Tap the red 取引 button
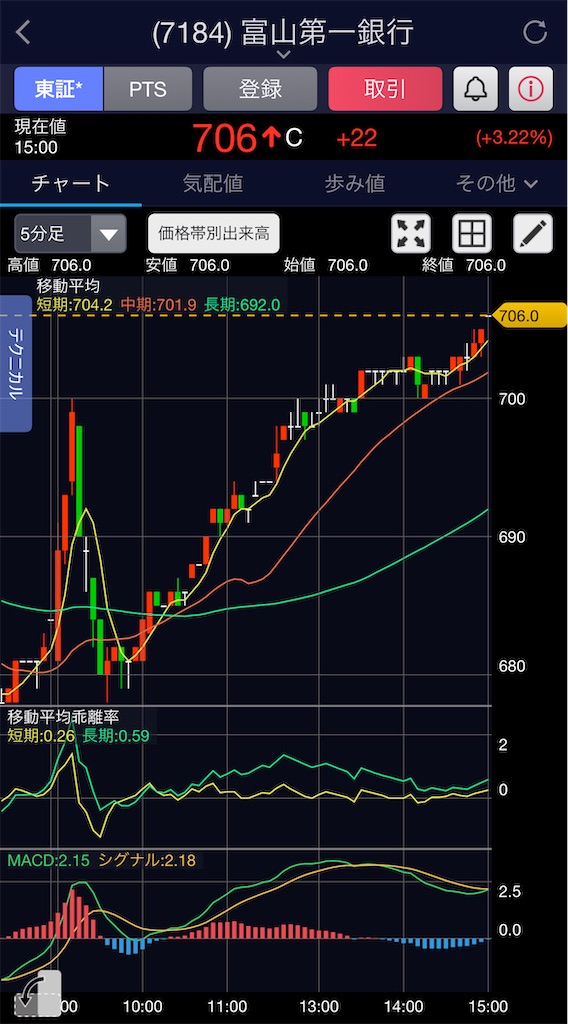This screenshot has height=1024, width=568. click(385, 89)
